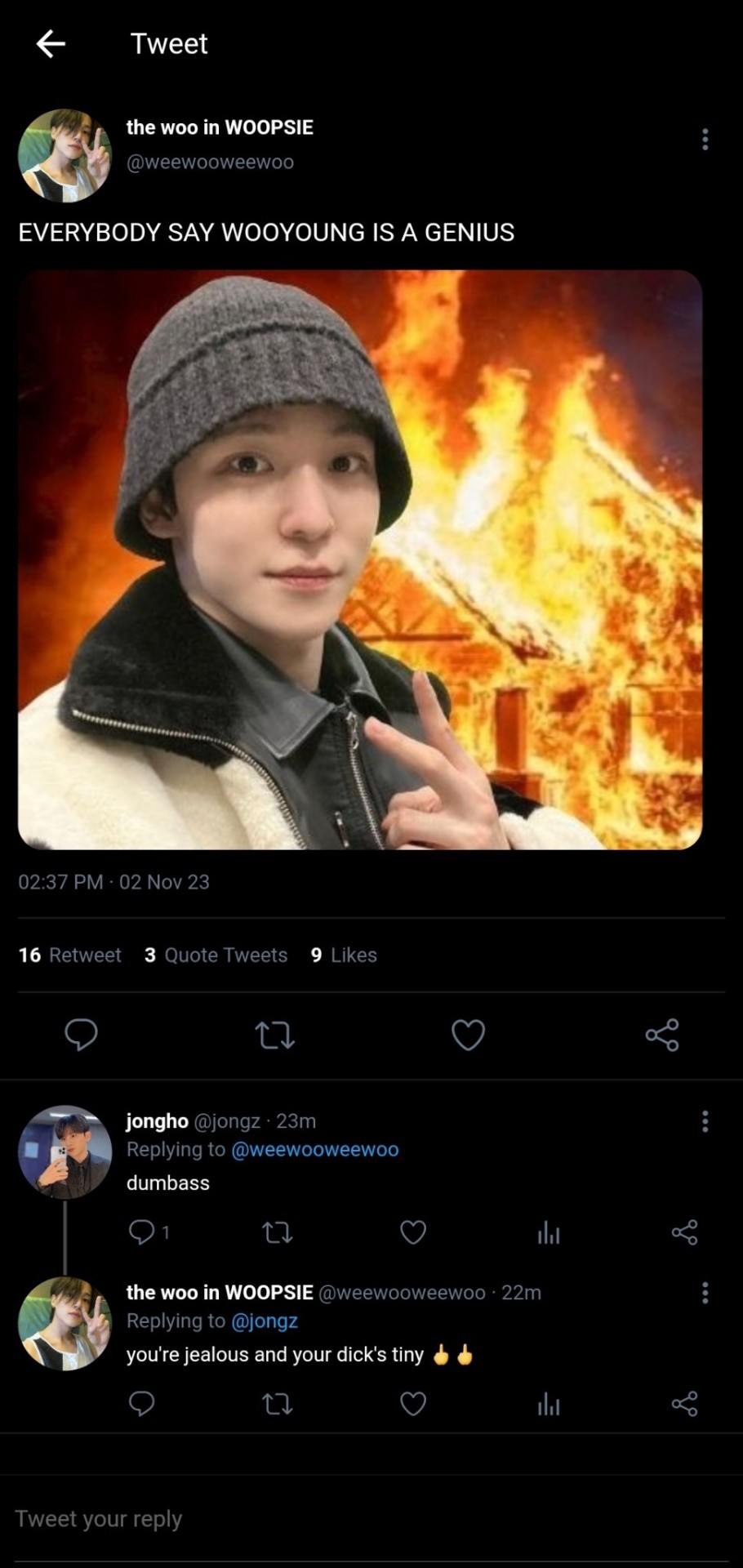Like the "you're jealous" reply

[413, 1404]
